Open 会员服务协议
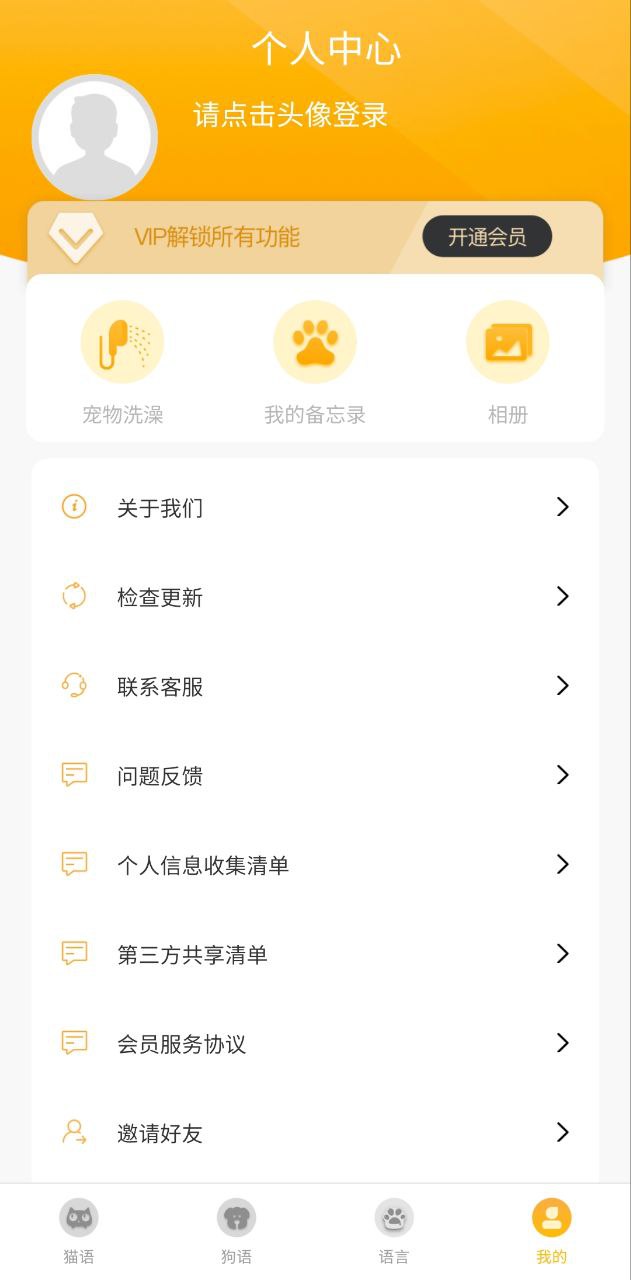631x1280 pixels. (315, 1044)
